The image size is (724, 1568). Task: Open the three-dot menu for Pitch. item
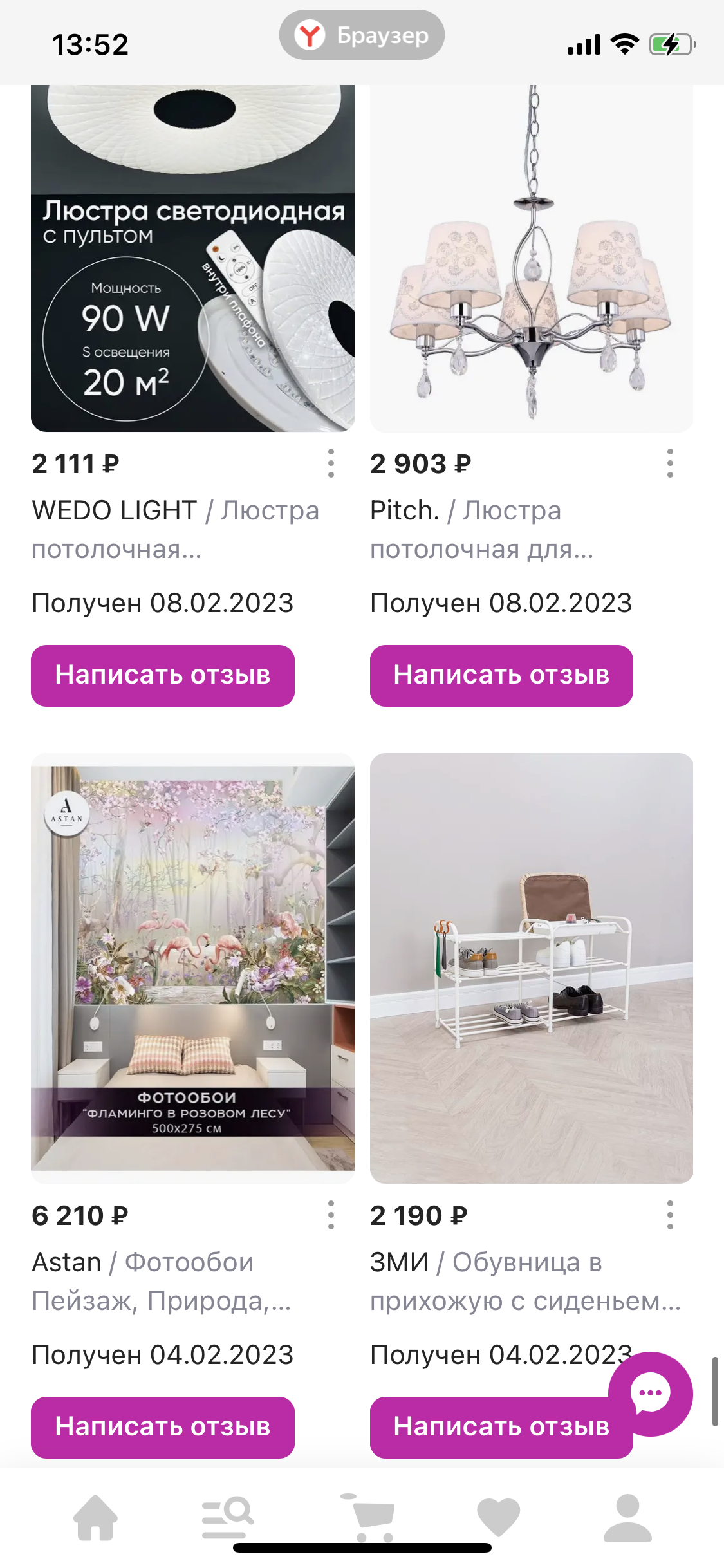pyautogui.click(x=670, y=463)
